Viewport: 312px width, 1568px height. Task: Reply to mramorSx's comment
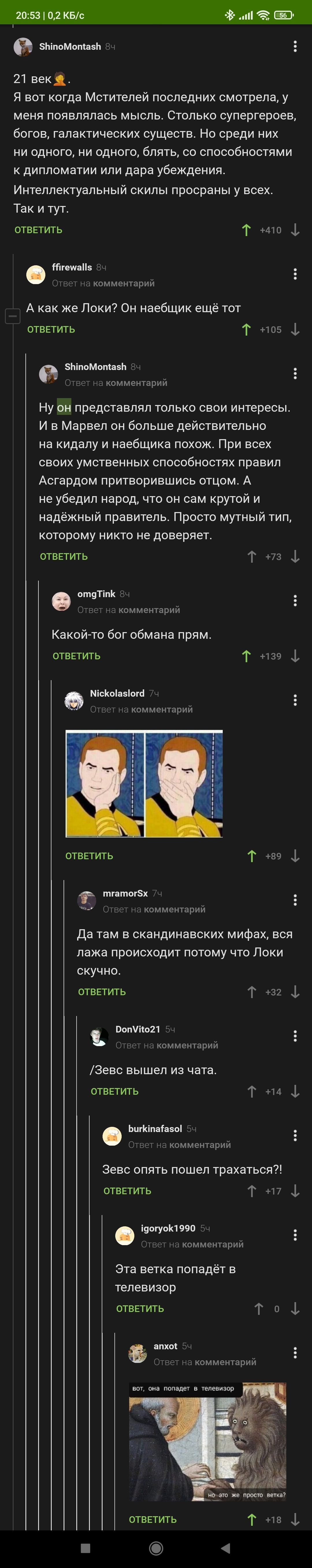[x=102, y=992]
